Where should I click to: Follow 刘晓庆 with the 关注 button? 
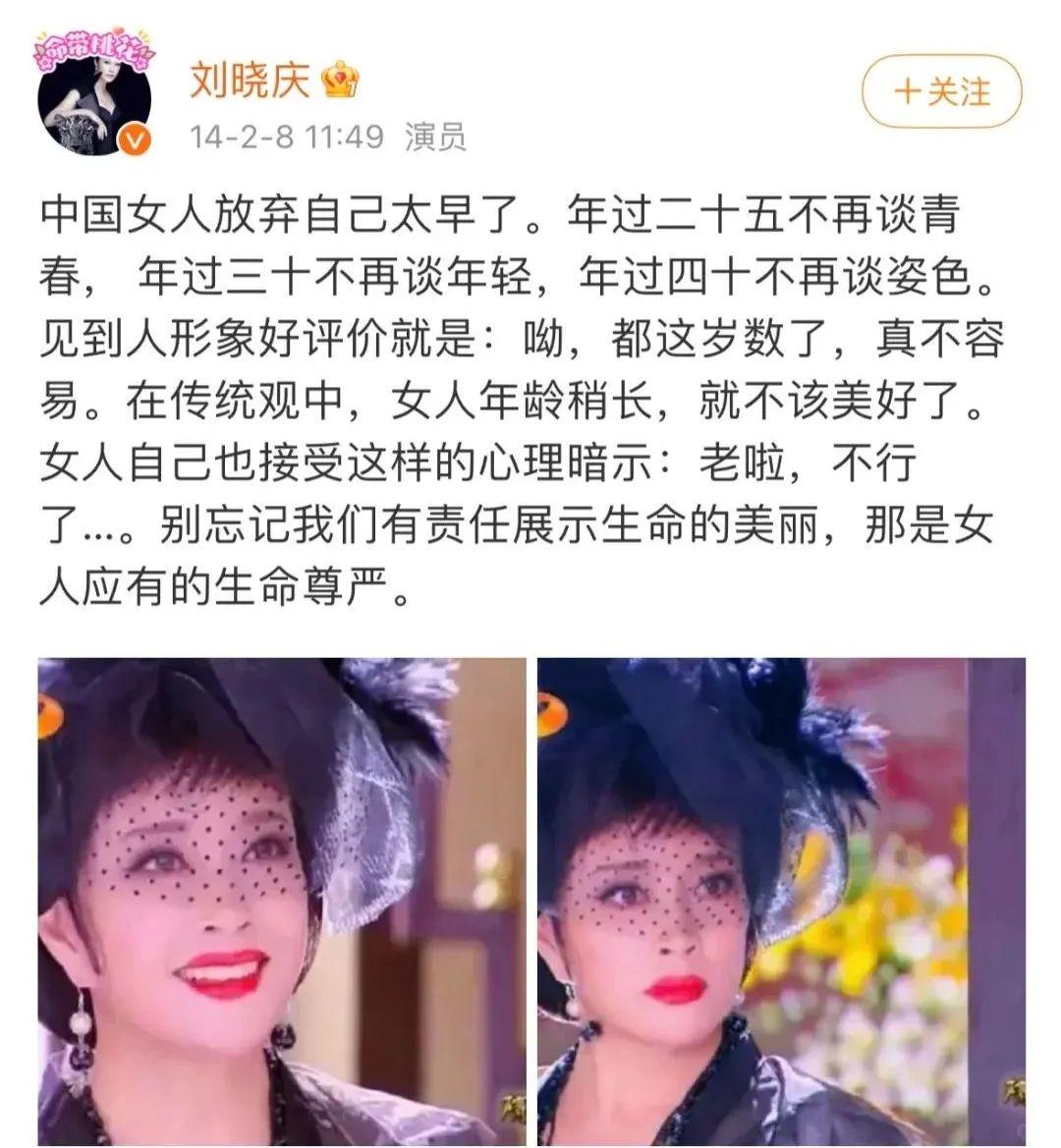941,92
